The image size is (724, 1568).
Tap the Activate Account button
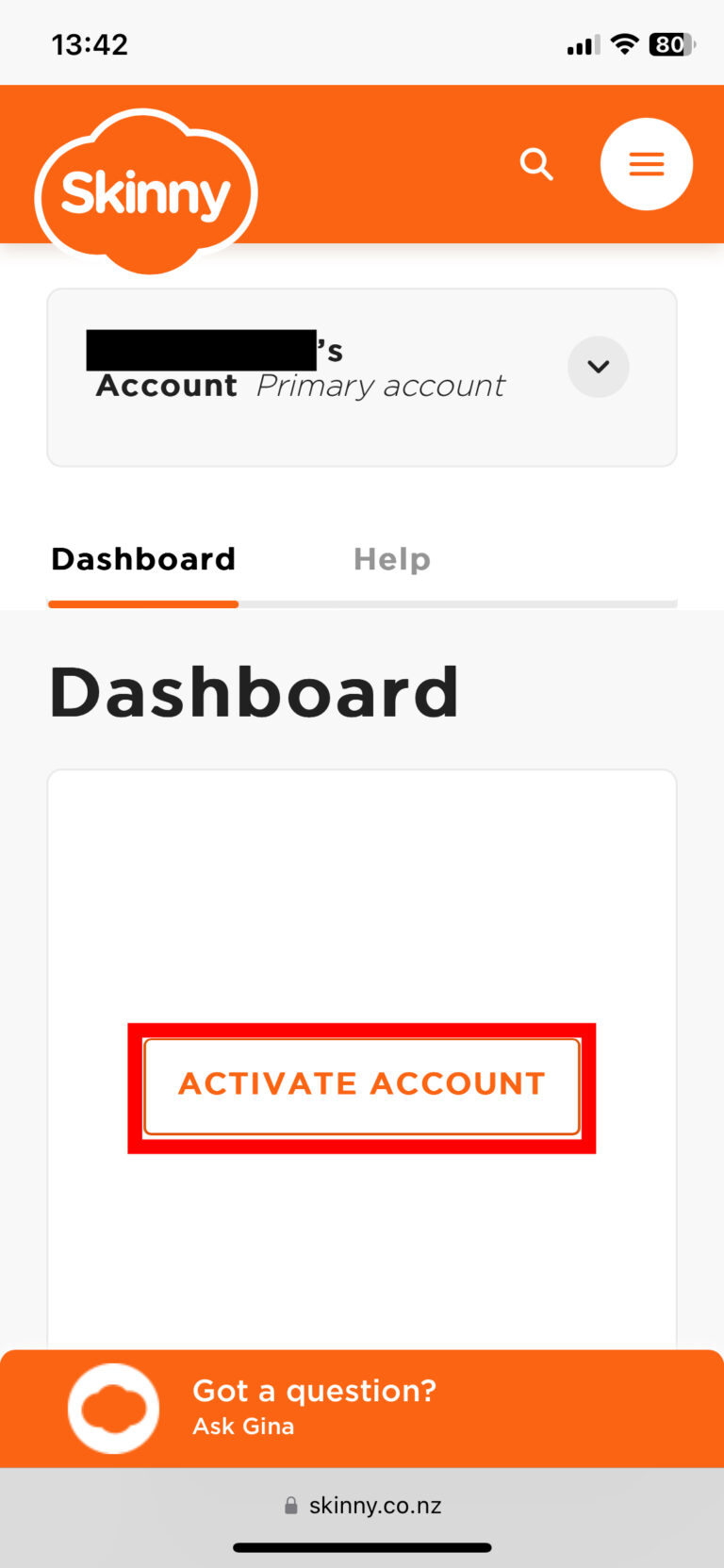point(362,1085)
